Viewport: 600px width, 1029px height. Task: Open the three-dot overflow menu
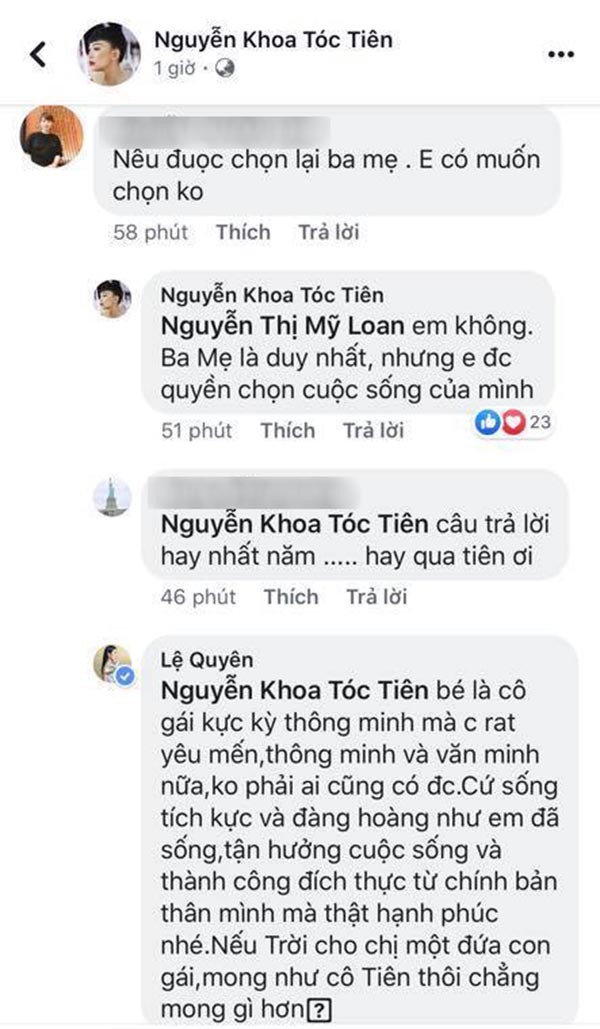[561, 54]
